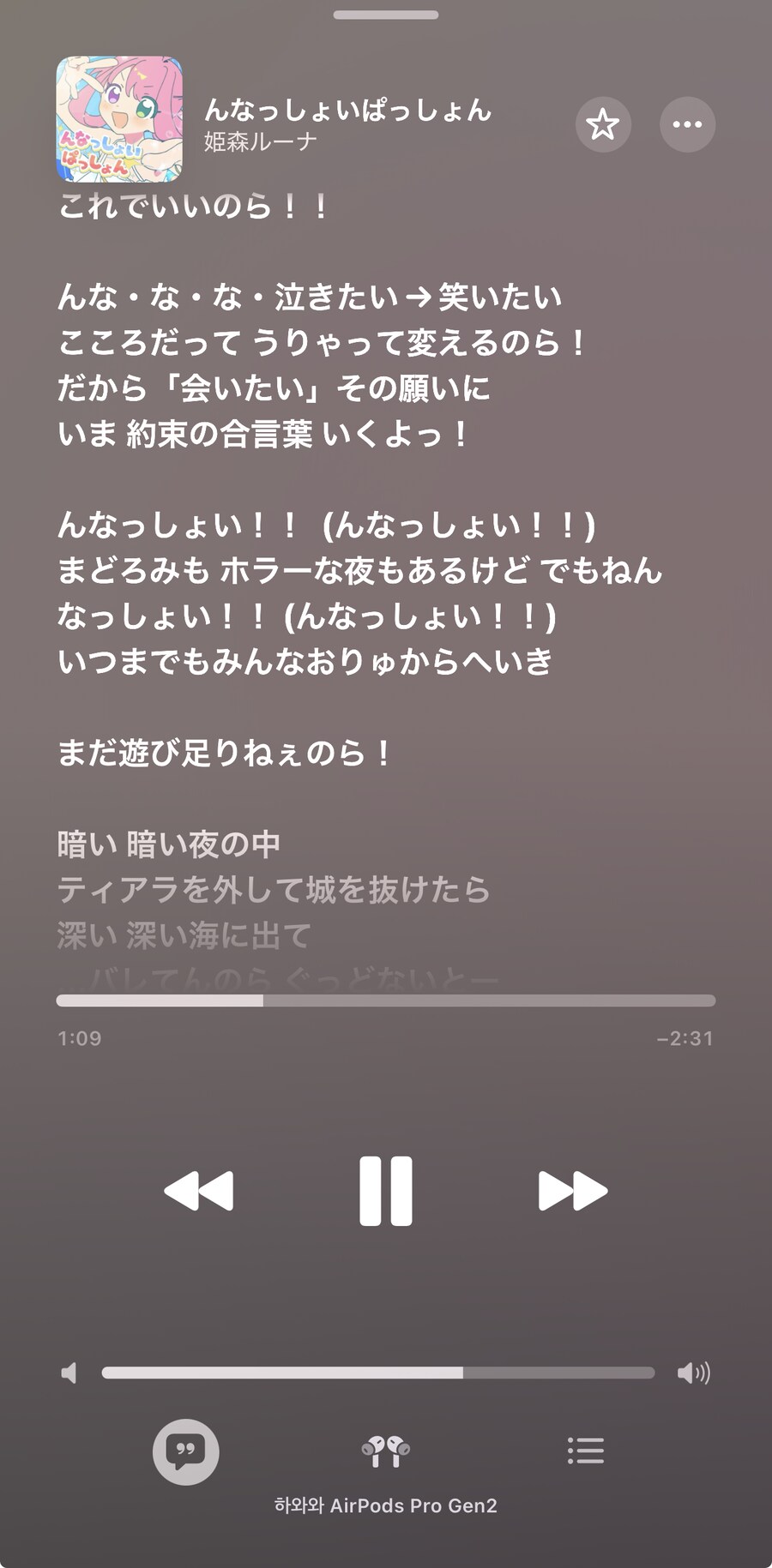The height and width of the screenshot is (1568, 772).
Task: Tap the volume slider
Action: tap(377, 1373)
